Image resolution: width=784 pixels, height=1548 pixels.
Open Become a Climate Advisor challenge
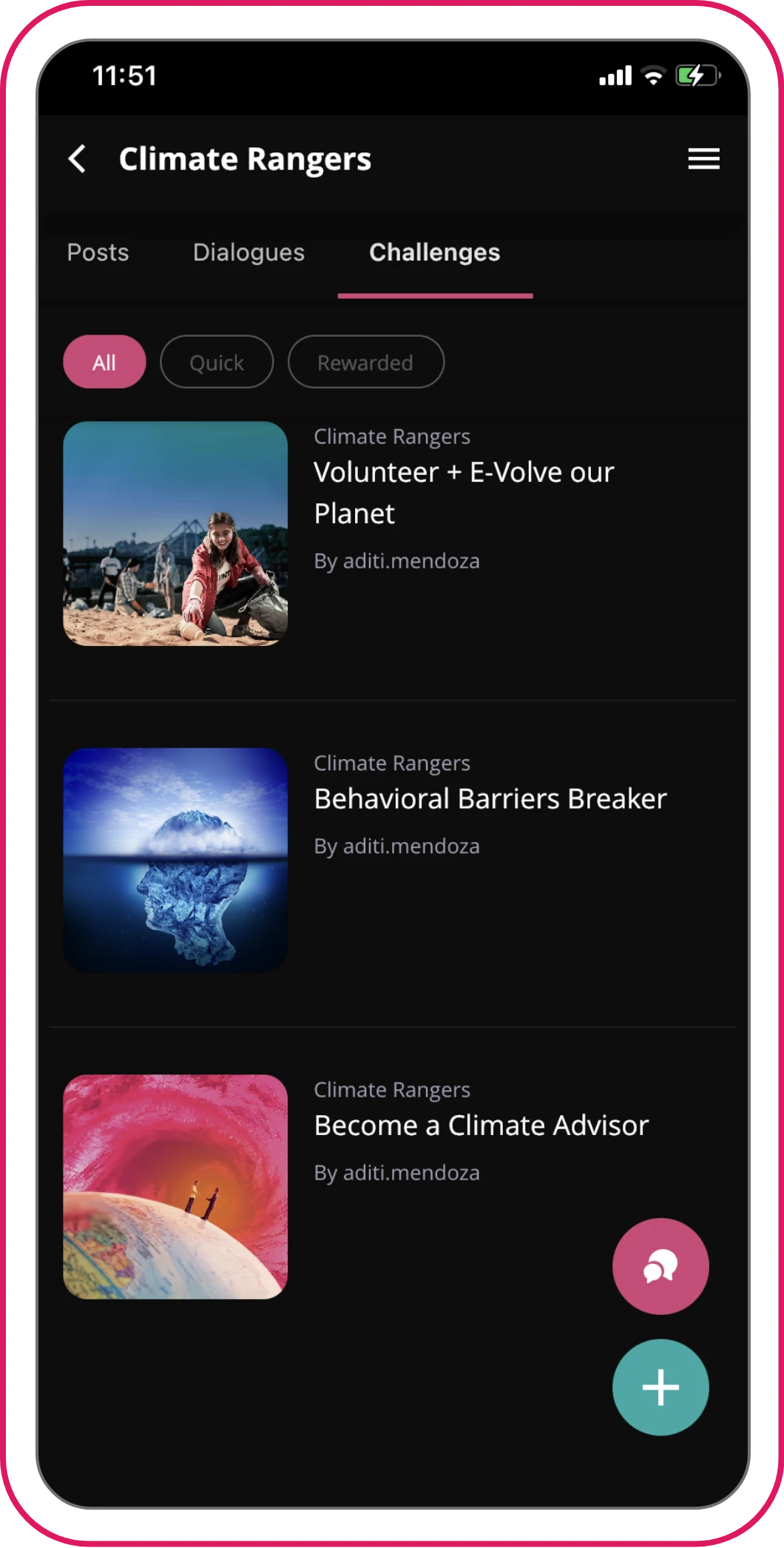pos(481,1125)
